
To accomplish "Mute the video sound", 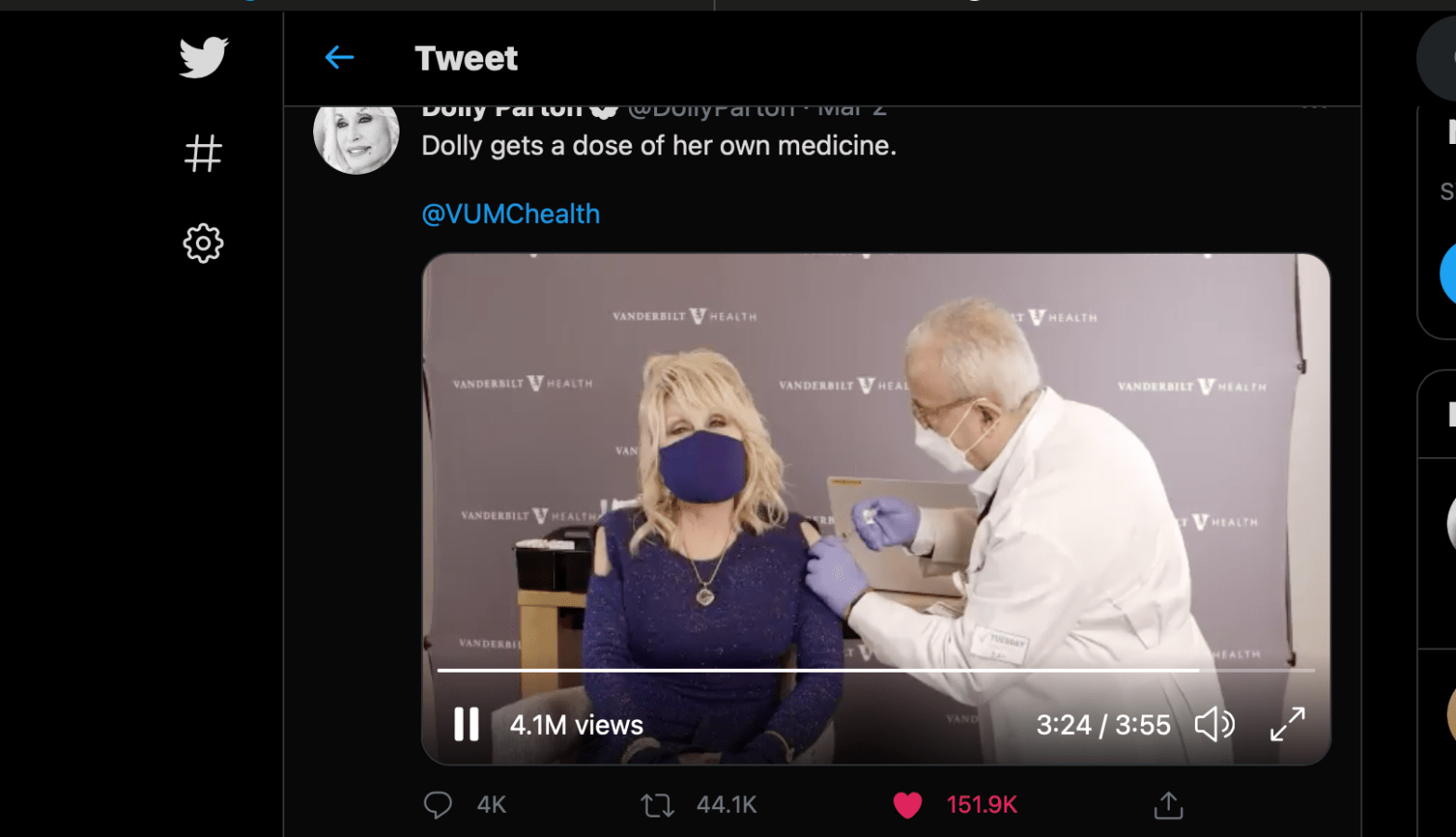I will 1213,725.
